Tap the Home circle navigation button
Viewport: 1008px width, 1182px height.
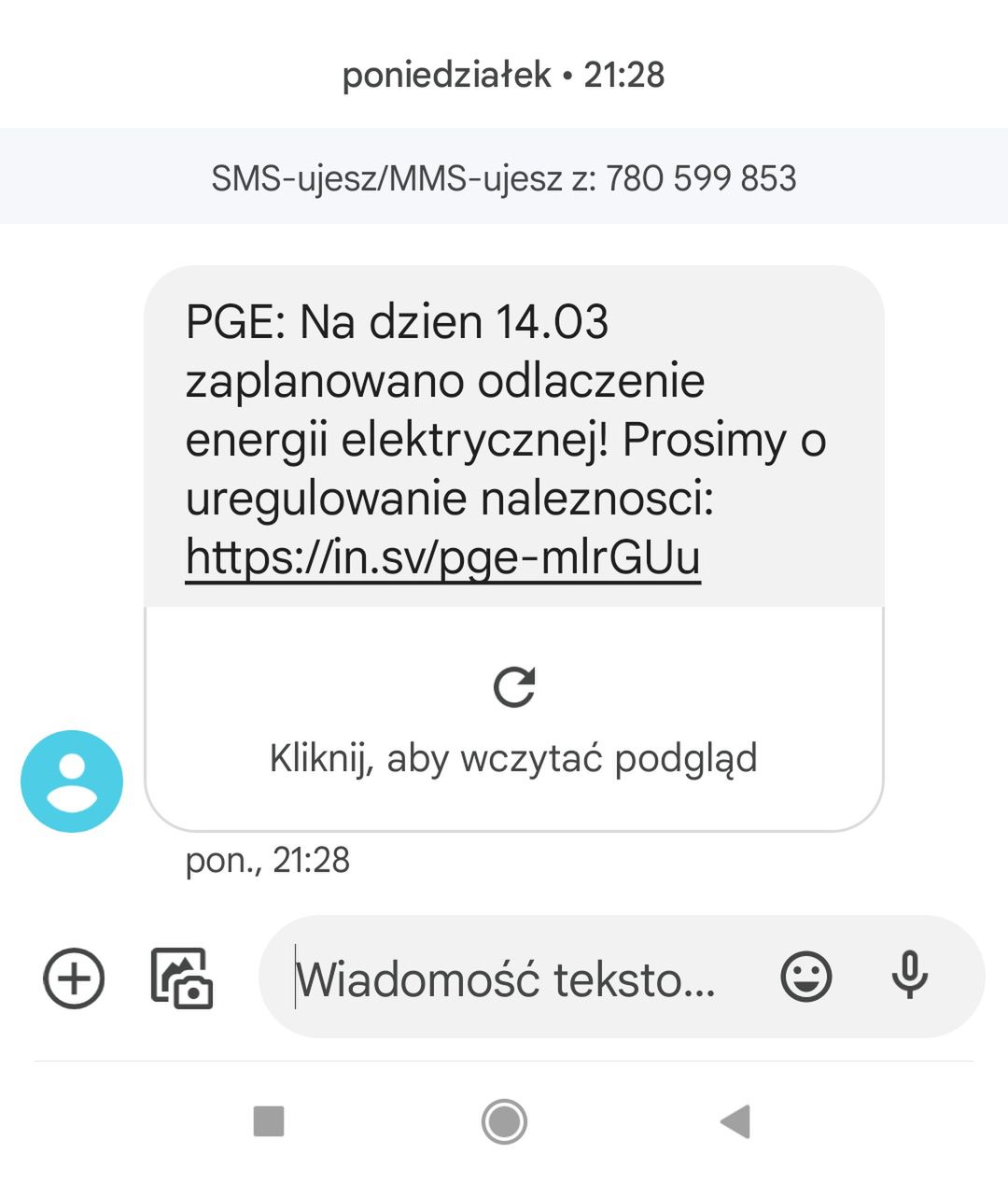point(504,1123)
